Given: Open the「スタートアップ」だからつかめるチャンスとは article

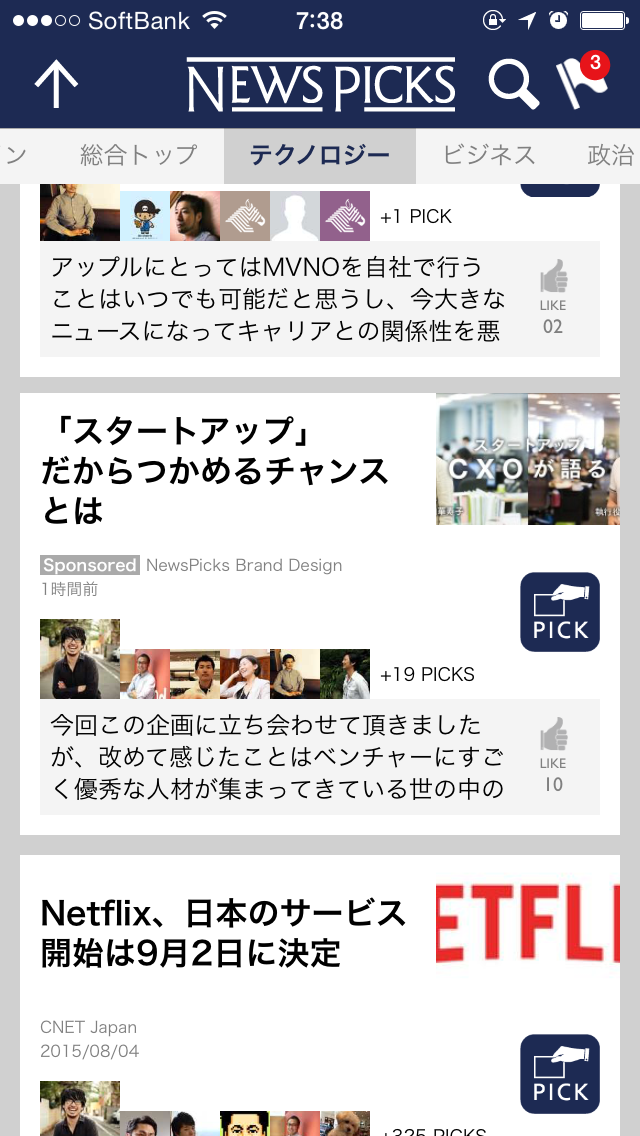Looking at the screenshot, I should [215, 470].
